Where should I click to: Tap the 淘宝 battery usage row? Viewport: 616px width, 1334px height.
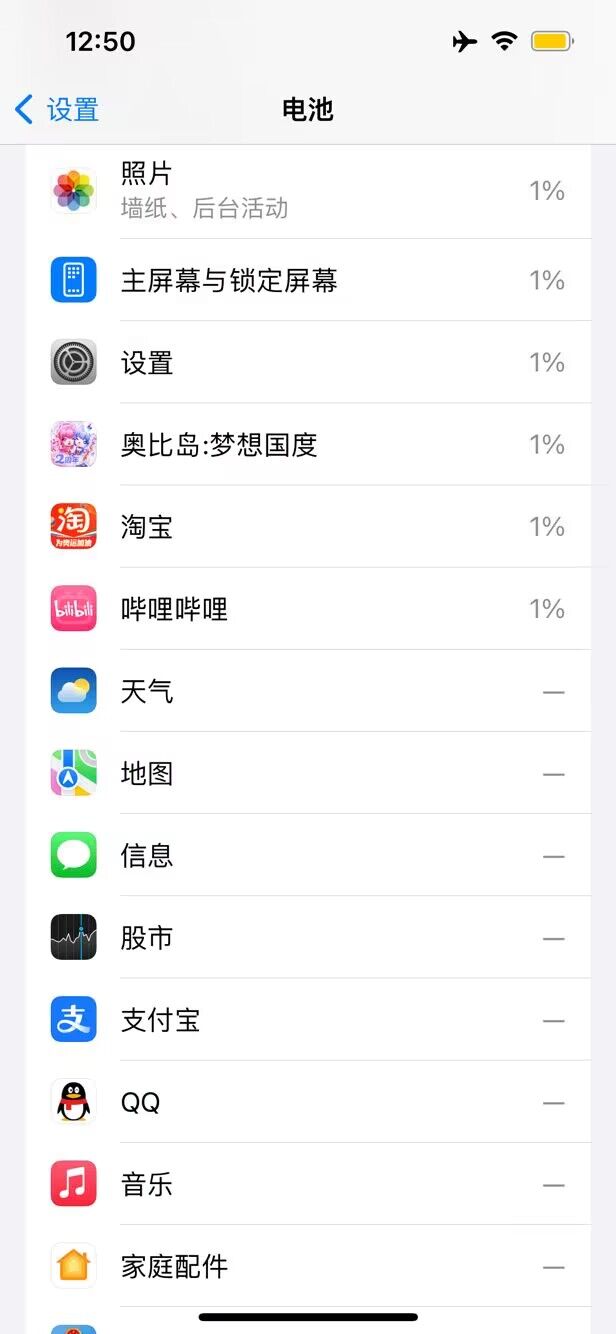click(x=308, y=526)
